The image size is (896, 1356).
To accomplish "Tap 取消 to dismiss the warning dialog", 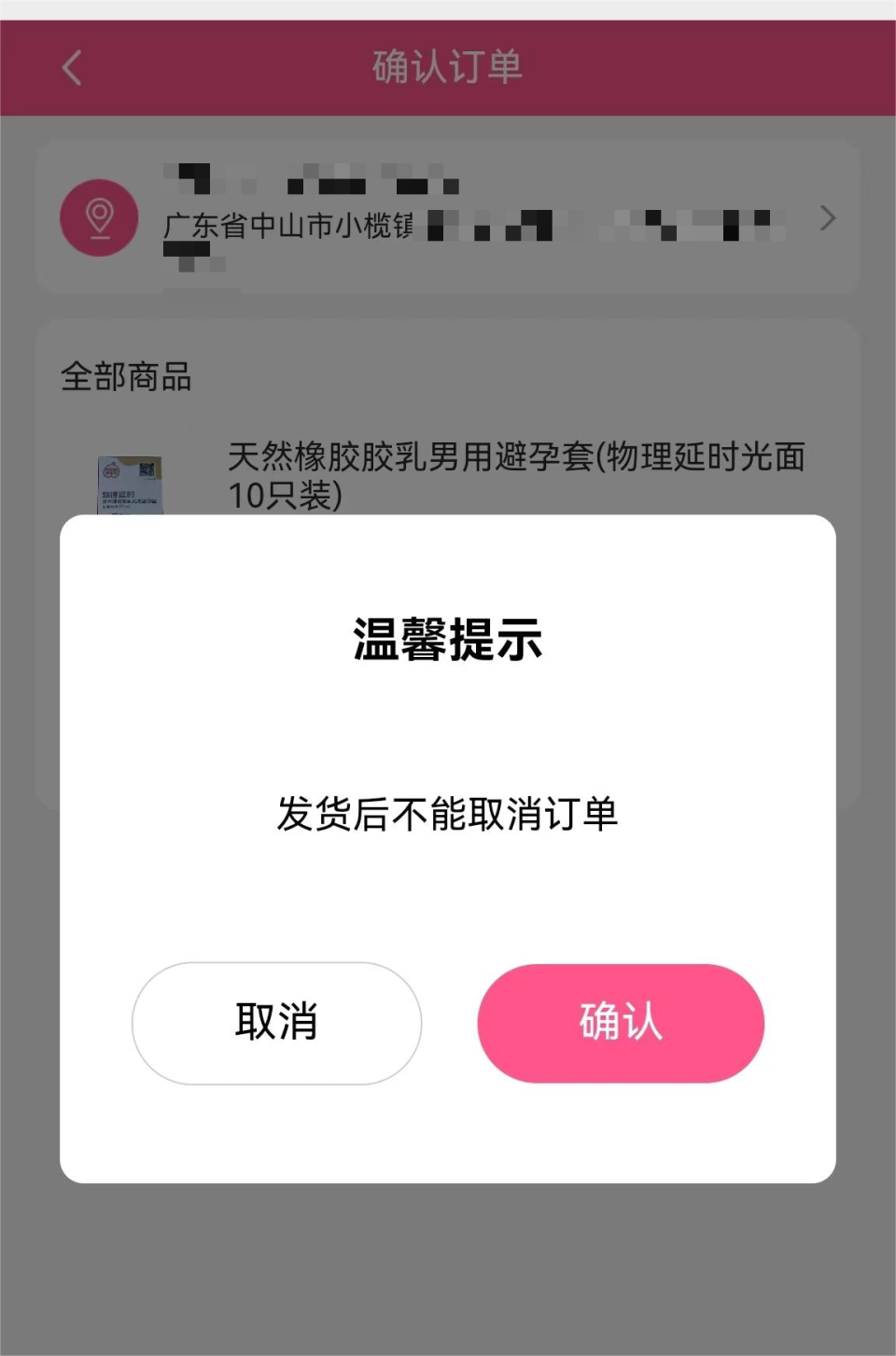I will click(276, 1023).
